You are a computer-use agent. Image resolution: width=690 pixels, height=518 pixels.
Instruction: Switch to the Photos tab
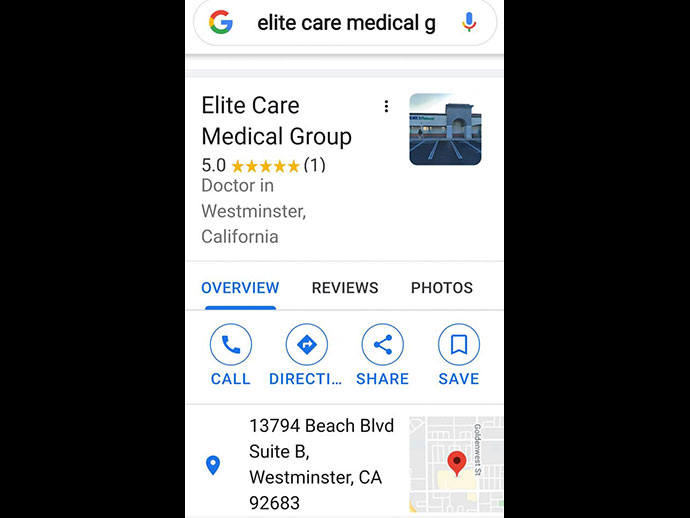tap(441, 288)
